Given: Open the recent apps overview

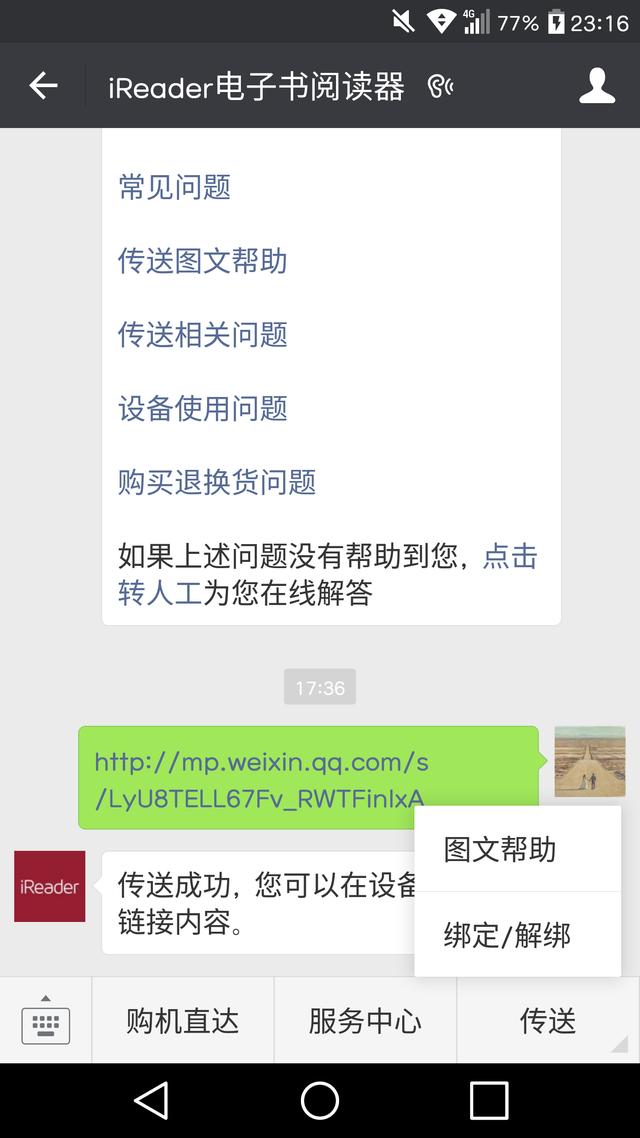Looking at the screenshot, I should (x=489, y=1100).
